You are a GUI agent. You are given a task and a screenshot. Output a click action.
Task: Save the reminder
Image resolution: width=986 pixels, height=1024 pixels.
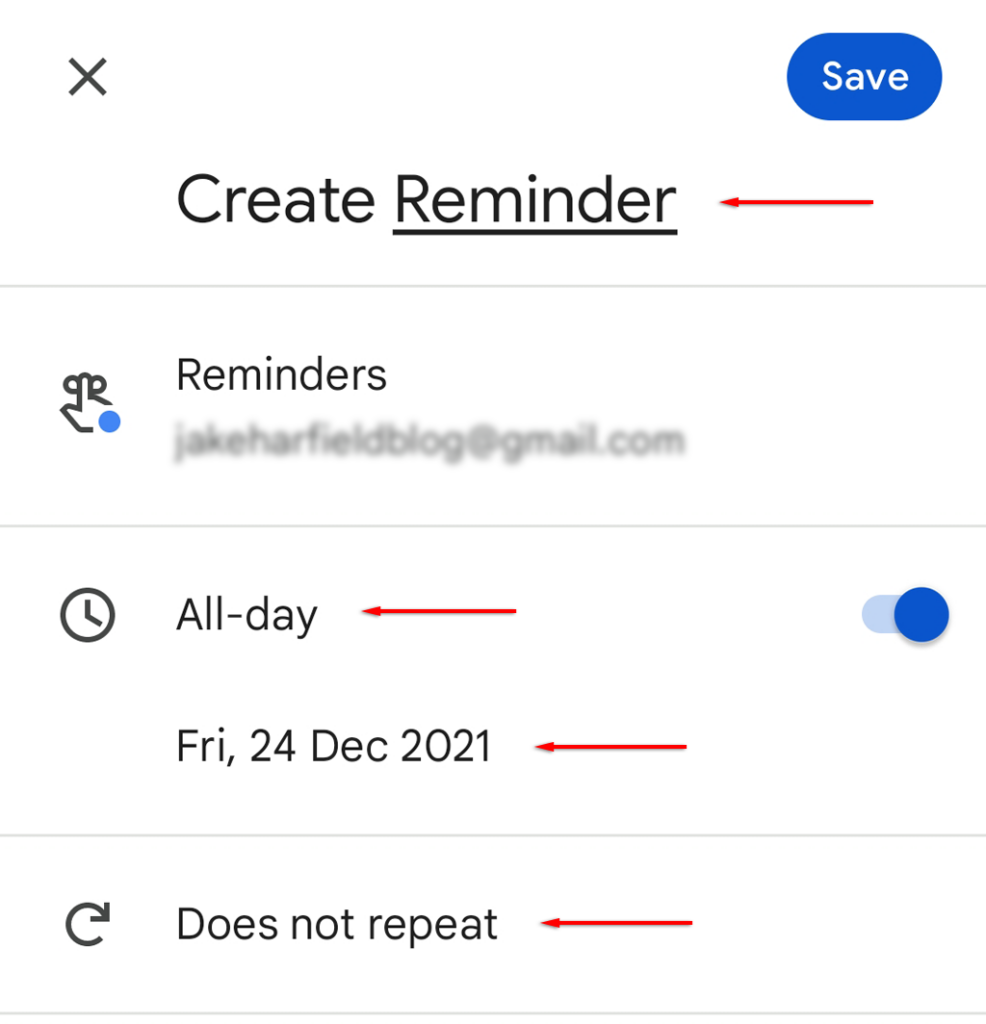(864, 77)
